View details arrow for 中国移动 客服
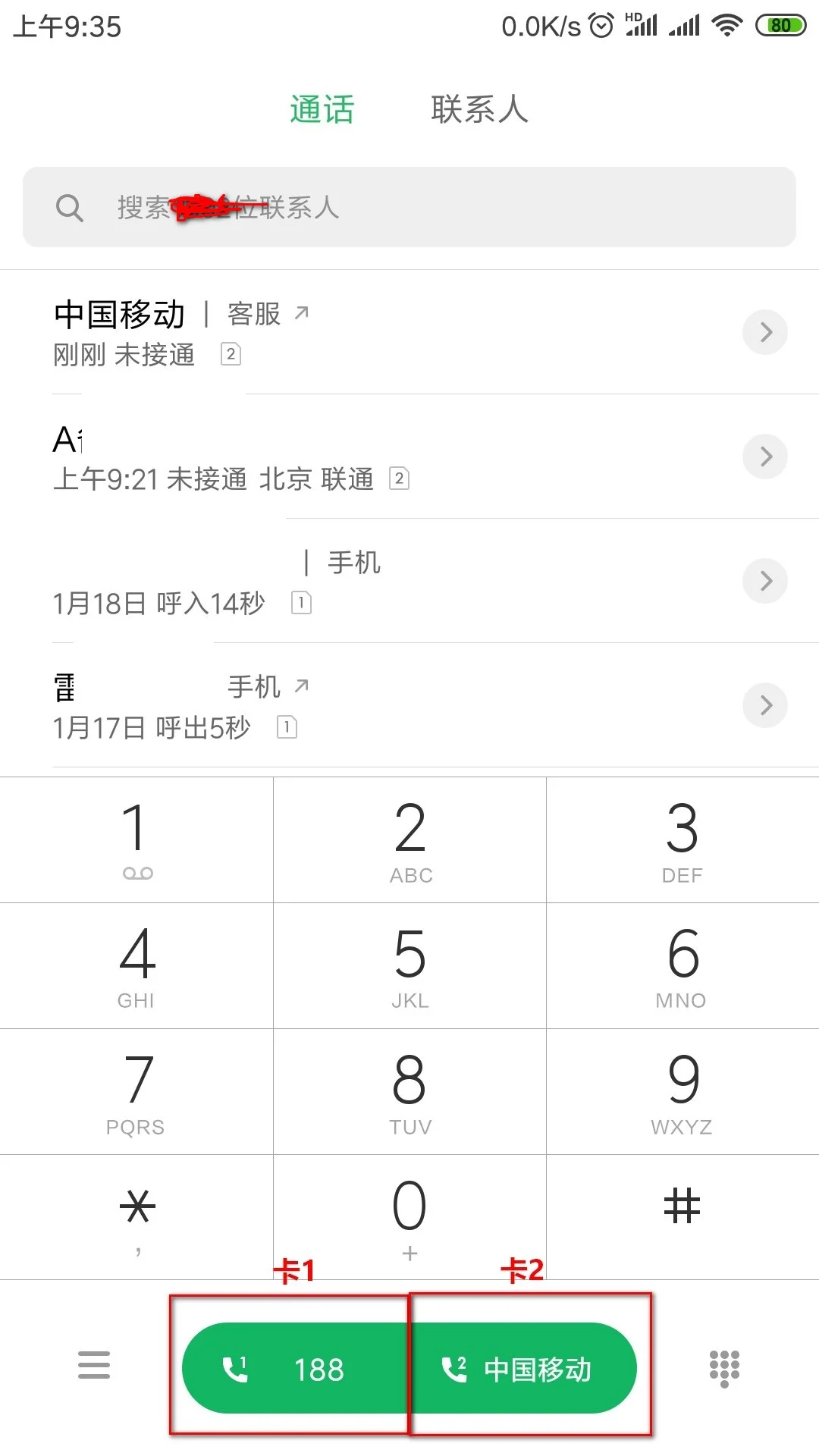 pyautogui.click(x=766, y=332)
